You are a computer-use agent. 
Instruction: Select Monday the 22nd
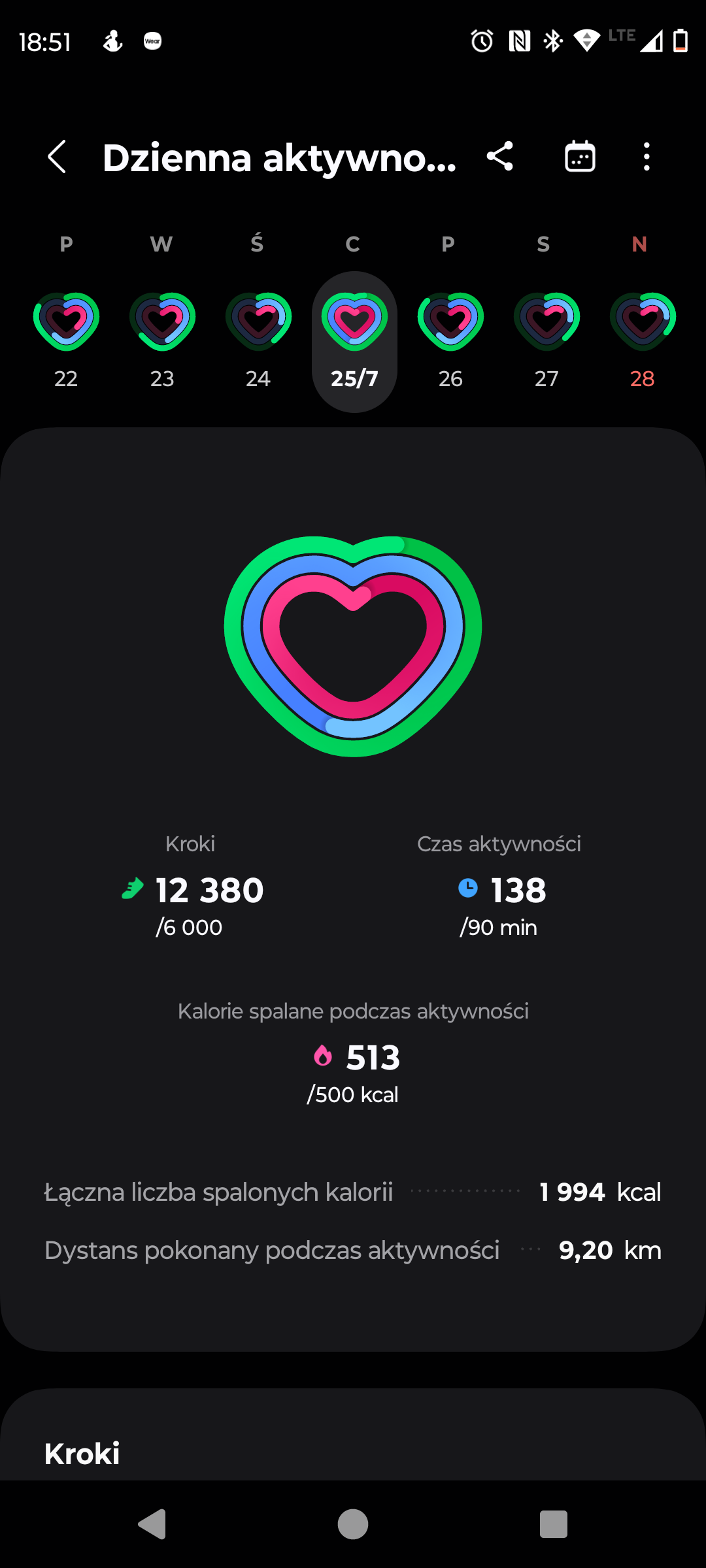coord(66,342)
